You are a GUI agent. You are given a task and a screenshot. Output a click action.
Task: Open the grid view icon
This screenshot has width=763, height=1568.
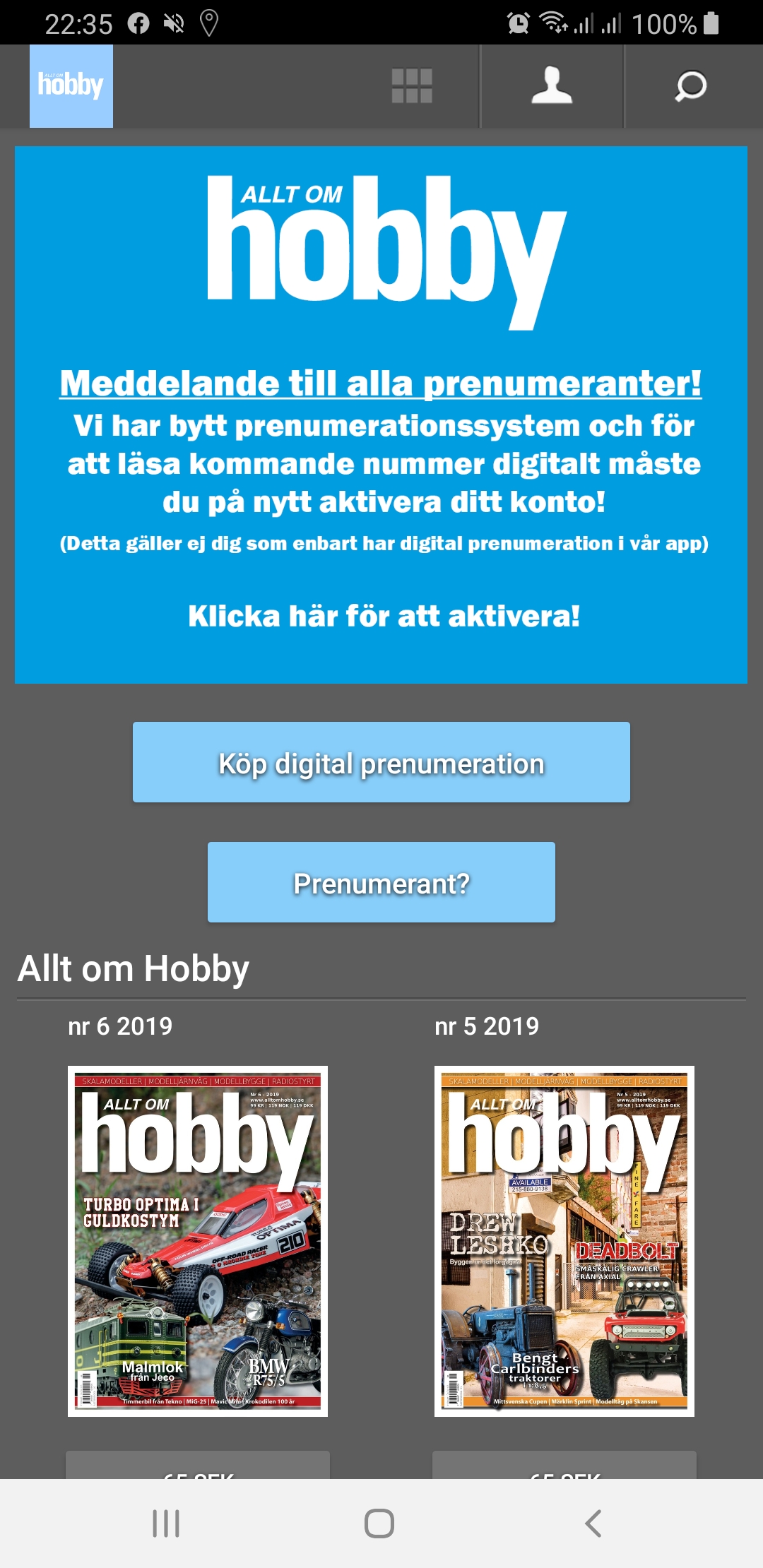412,86
